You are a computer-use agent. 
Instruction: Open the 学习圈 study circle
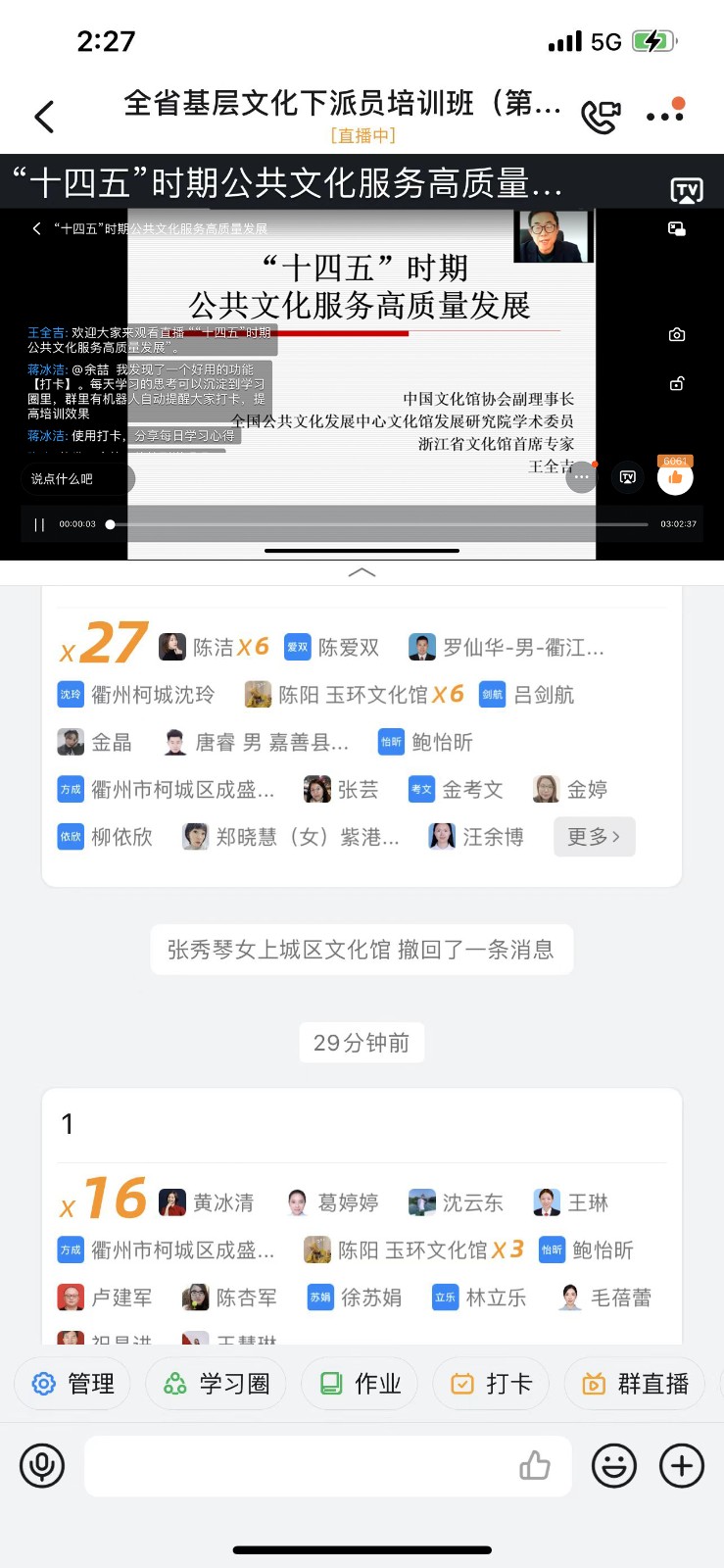(x=217, y=1384)
